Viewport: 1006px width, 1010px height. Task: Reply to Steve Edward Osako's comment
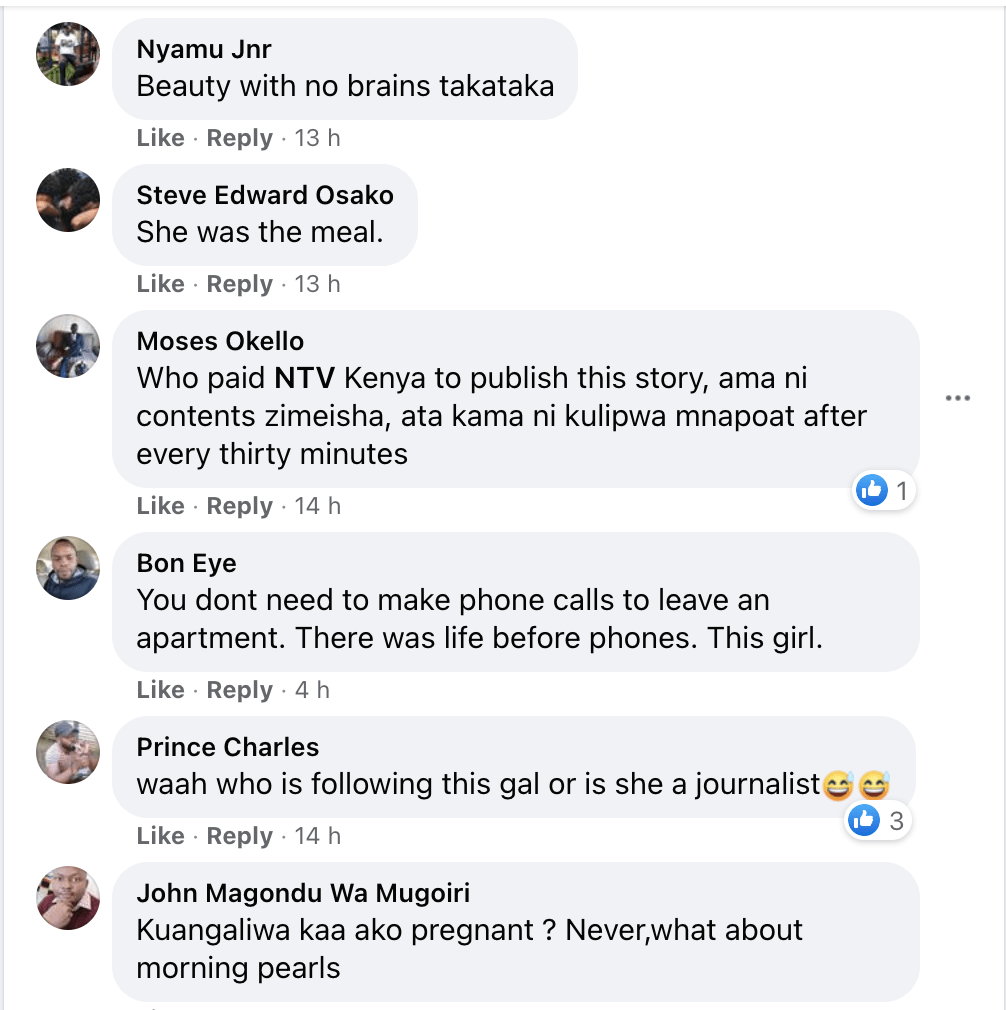click(x=239, y=284)
